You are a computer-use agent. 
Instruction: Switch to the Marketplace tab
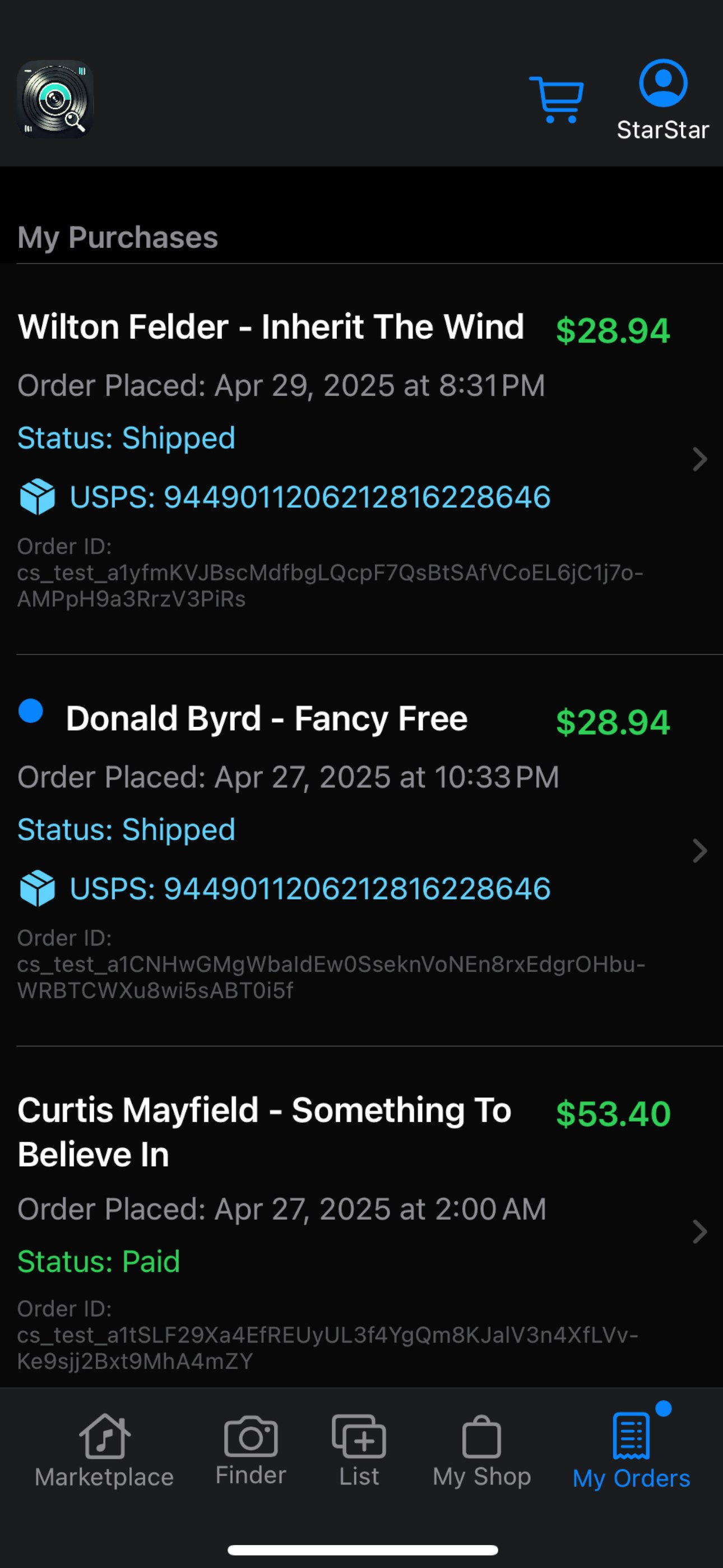[104, 1452]
